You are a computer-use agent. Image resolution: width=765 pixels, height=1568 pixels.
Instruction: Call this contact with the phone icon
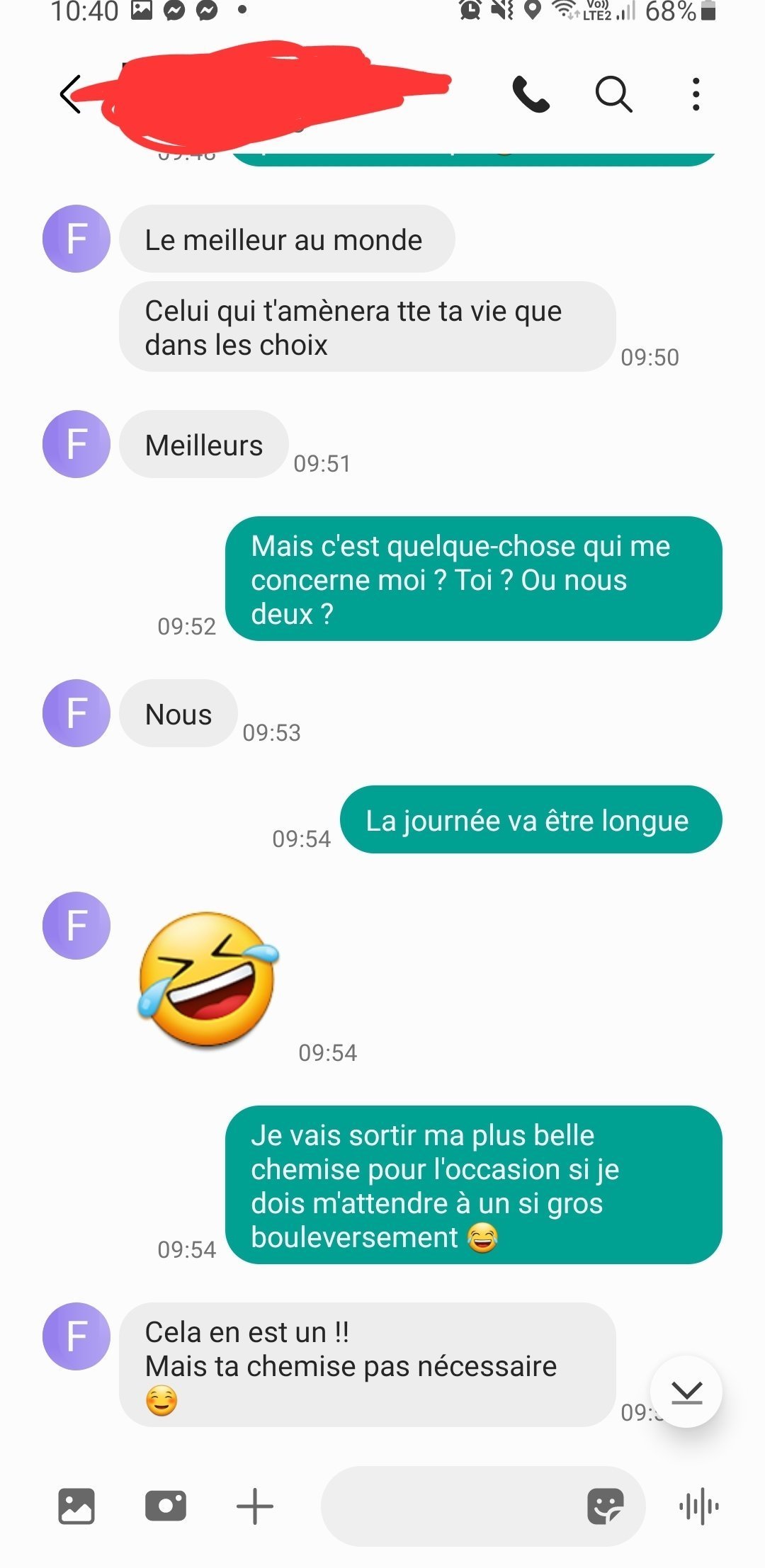[531, 94]
